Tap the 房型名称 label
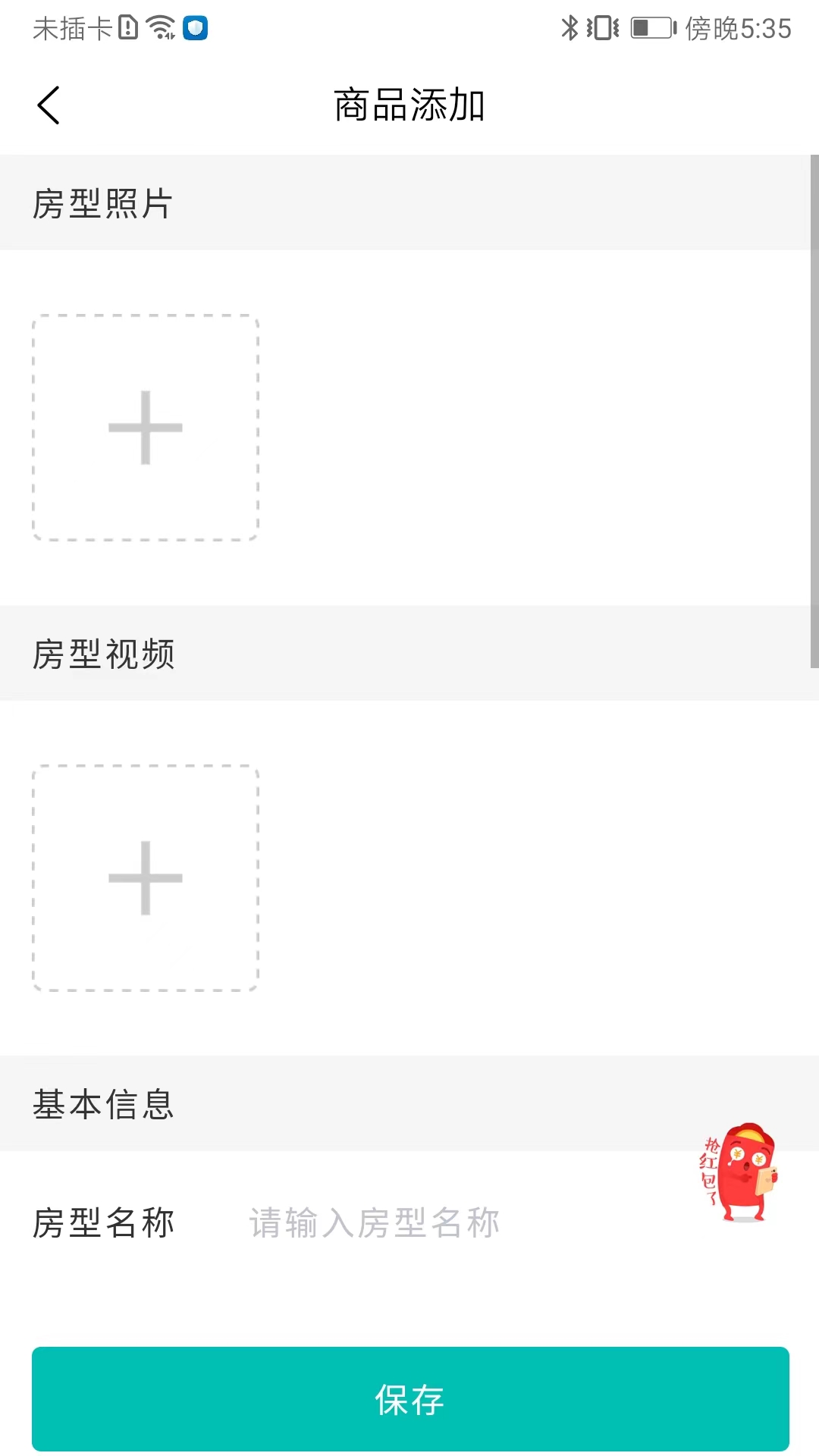Viewport: 819px width, 1456px height. (104, 1222)
